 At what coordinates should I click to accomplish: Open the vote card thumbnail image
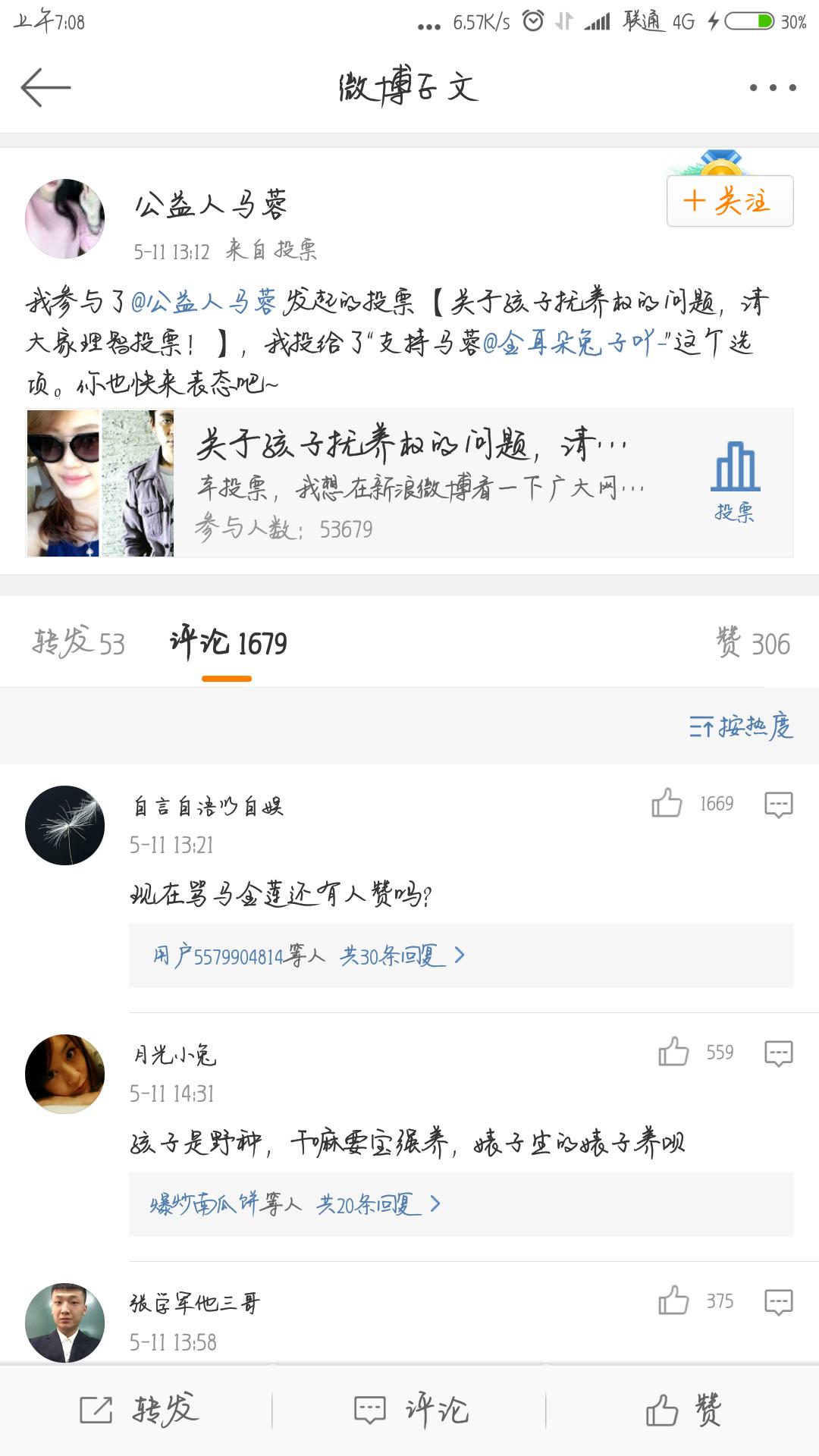[x=99, y=483]
